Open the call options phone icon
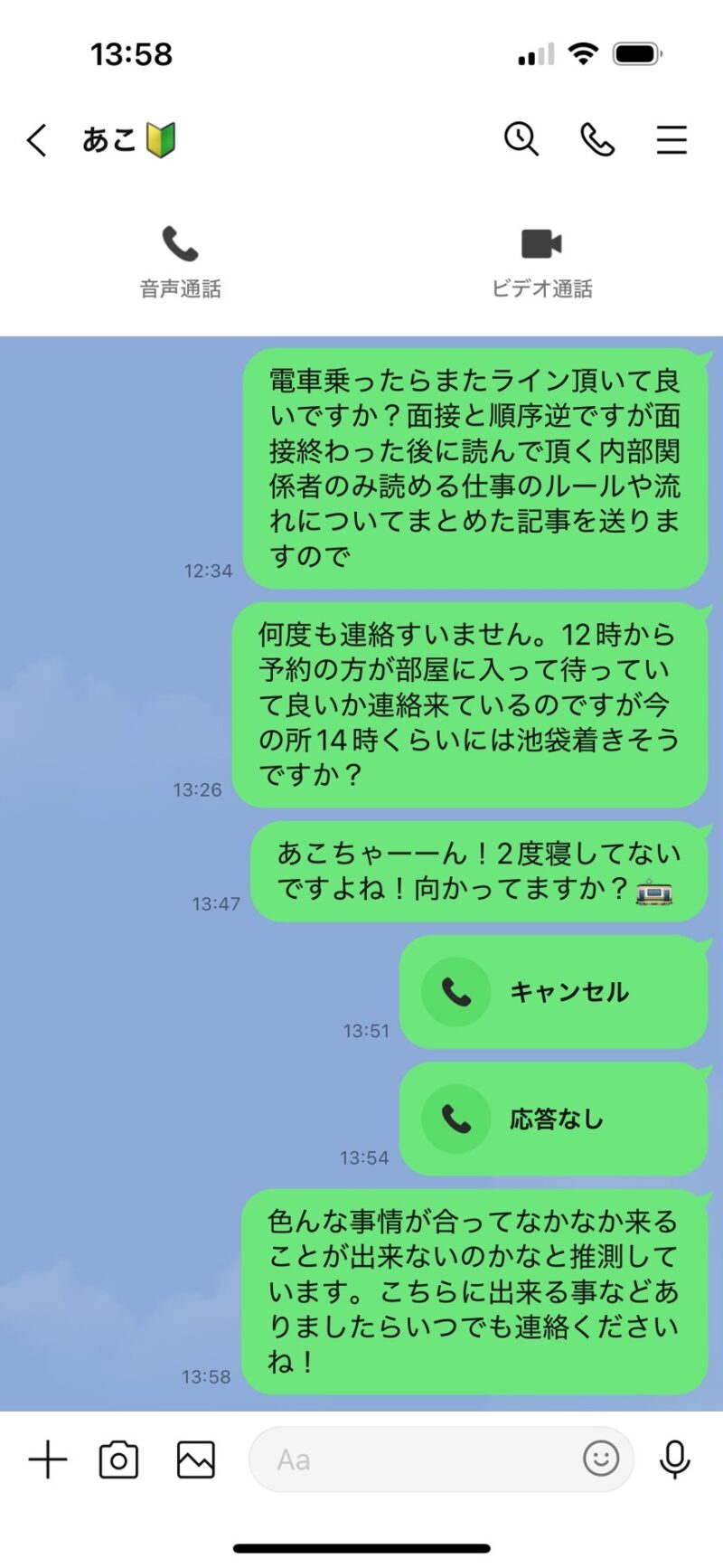Viewport: 723px width, 1568px height. (596, 140)
